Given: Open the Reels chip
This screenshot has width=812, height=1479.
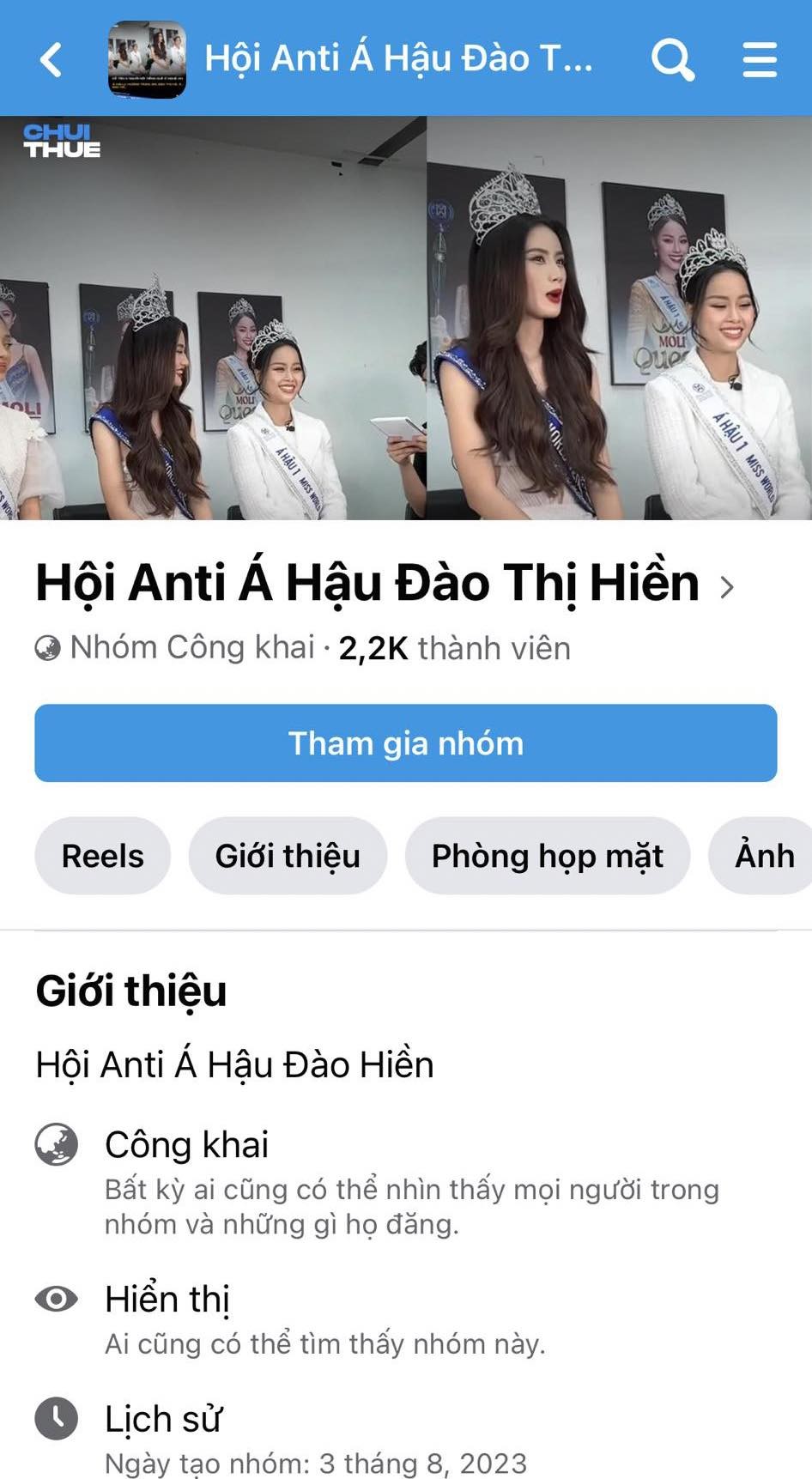Looking at the screenshot, I should point(103,856).
